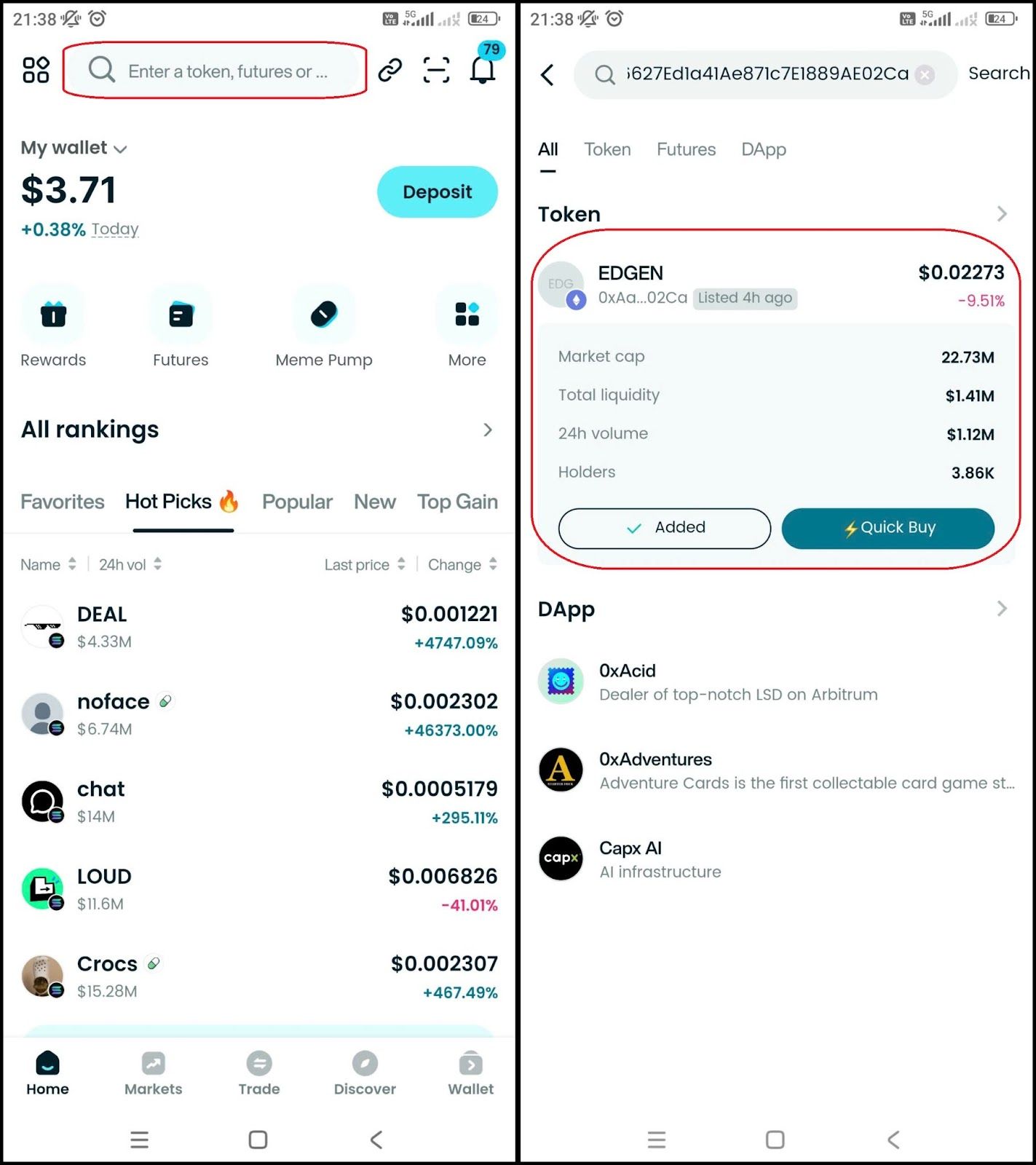Switch to the Popular rankings tab
This screenshot has height=1165, width=1036.
(297, 502)
